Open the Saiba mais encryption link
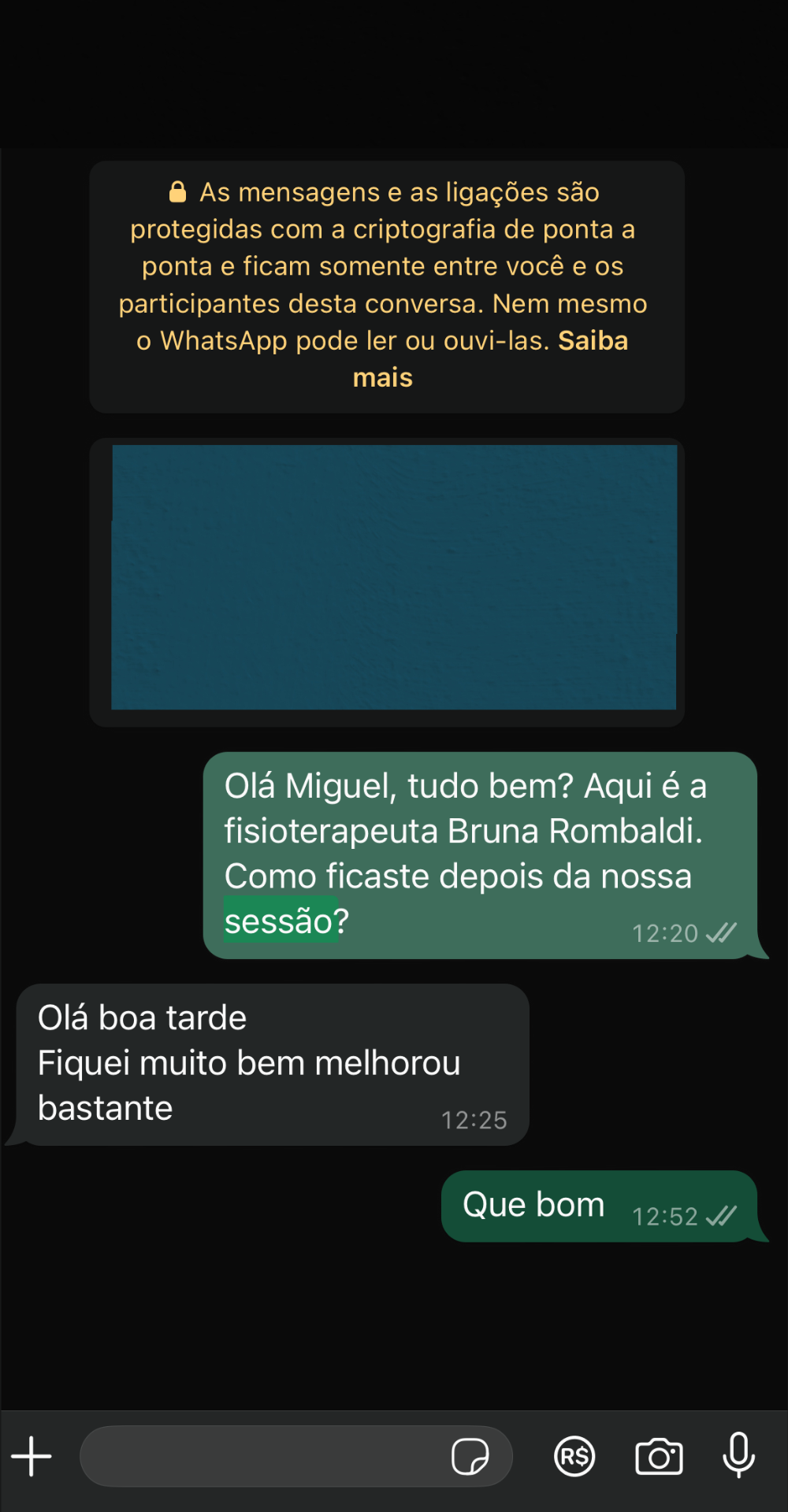The height and width of the screenshot is (1512, 788). tap(592, 341)
